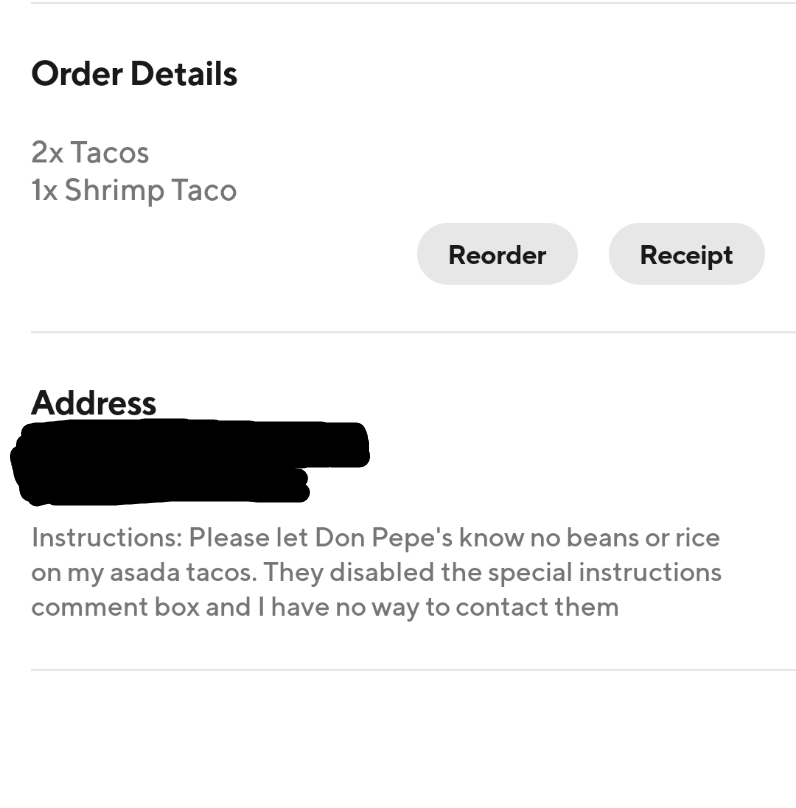Image resolution: width=796 pixels, height=808 pixels.
Task: Tap the Reorder button
Action: click(x=497, y=255)
